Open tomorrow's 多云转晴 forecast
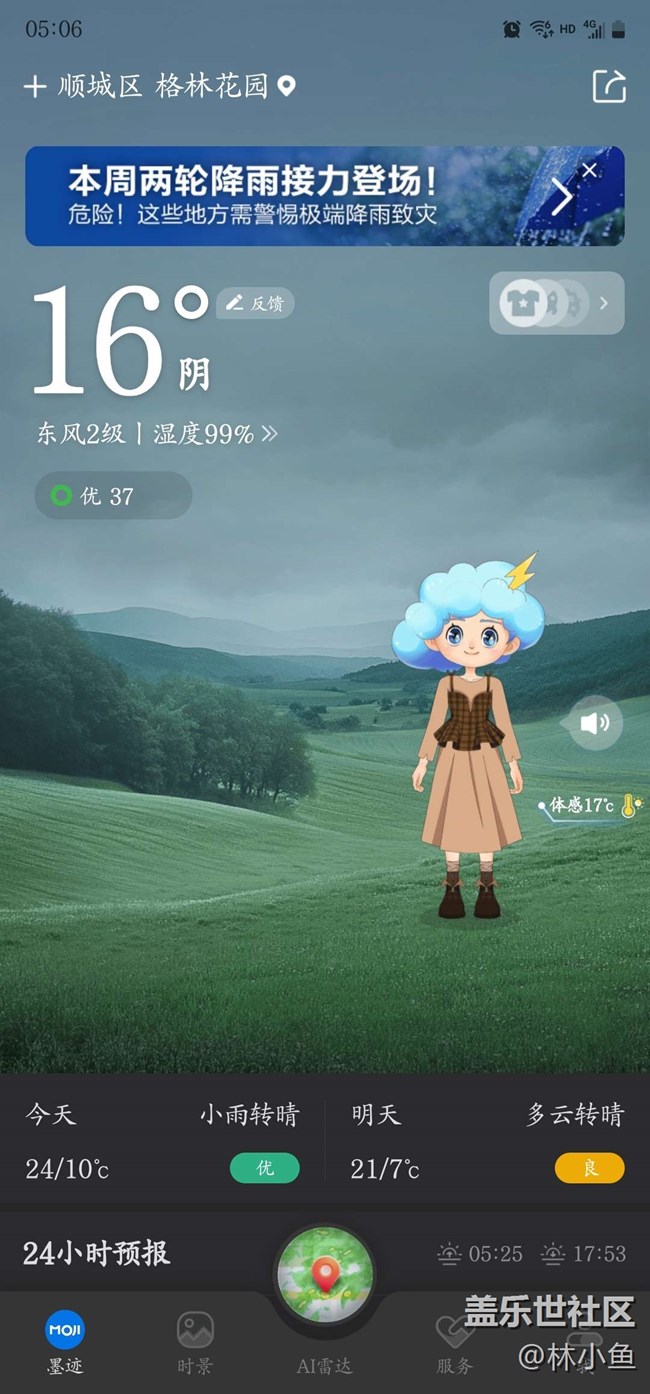This screenshot has height=1394, width=650. click(487, 1141)
